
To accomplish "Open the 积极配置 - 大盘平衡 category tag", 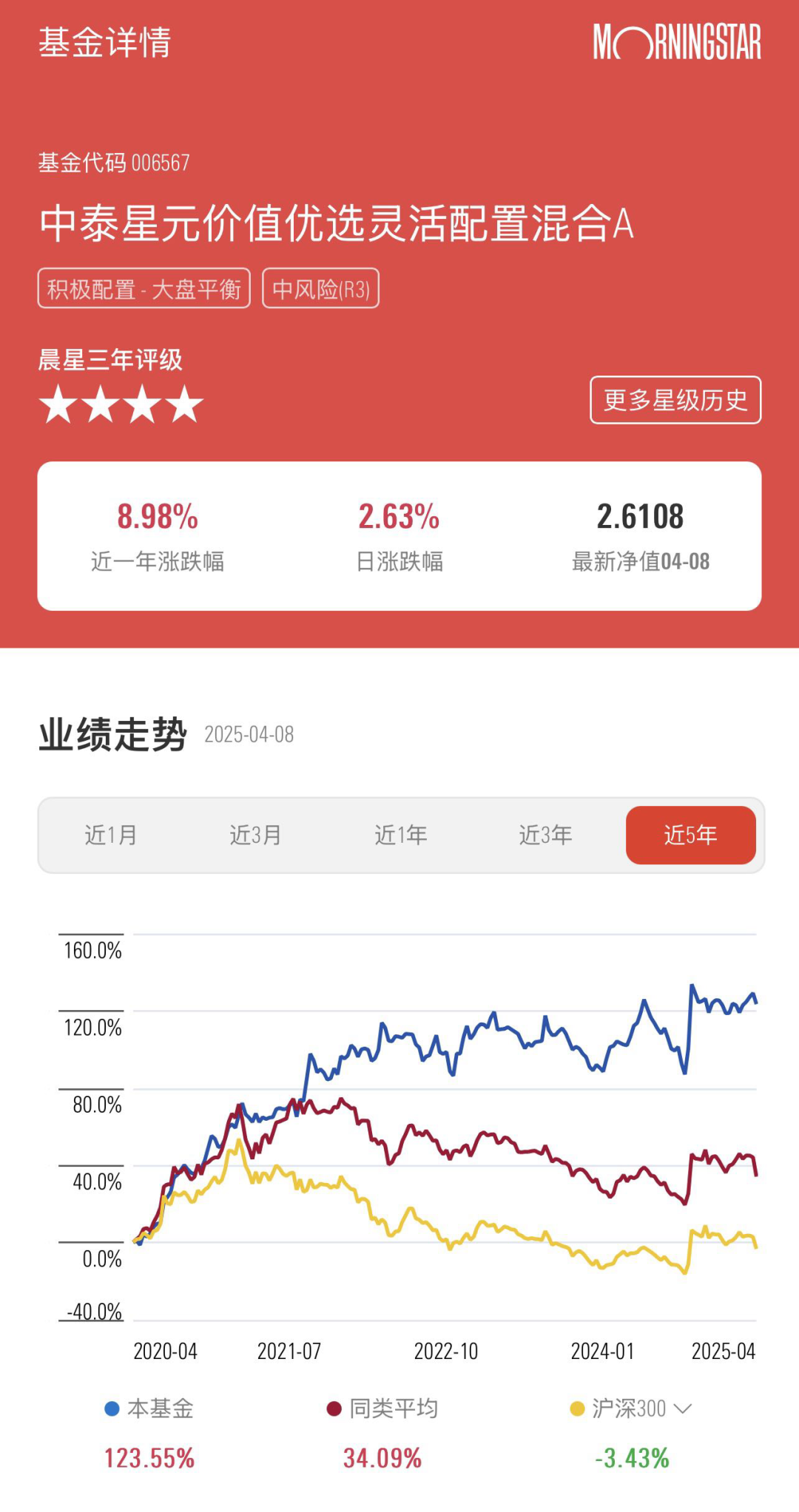I will point(145,289).
